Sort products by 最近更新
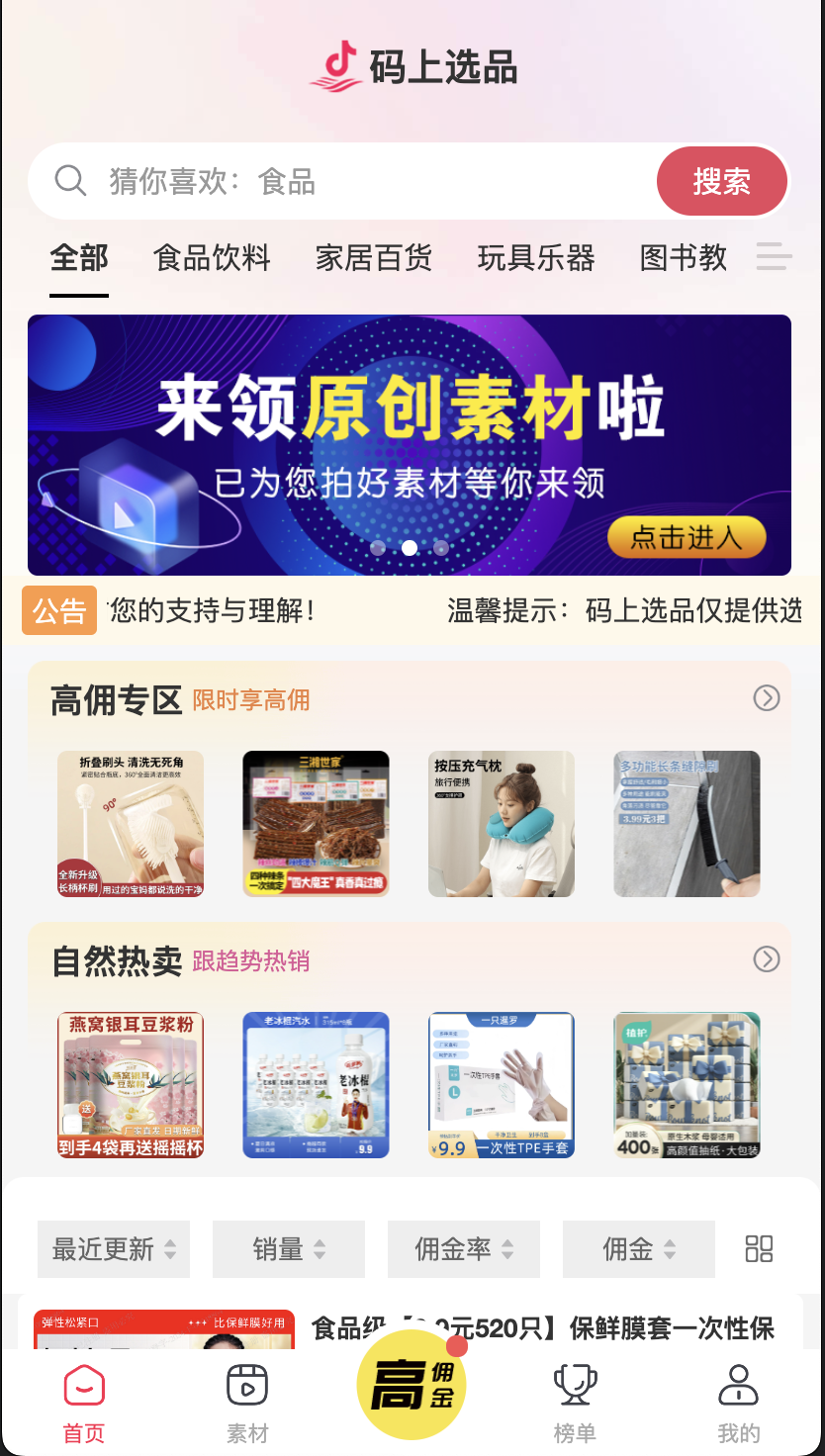 click(114, 1249)
